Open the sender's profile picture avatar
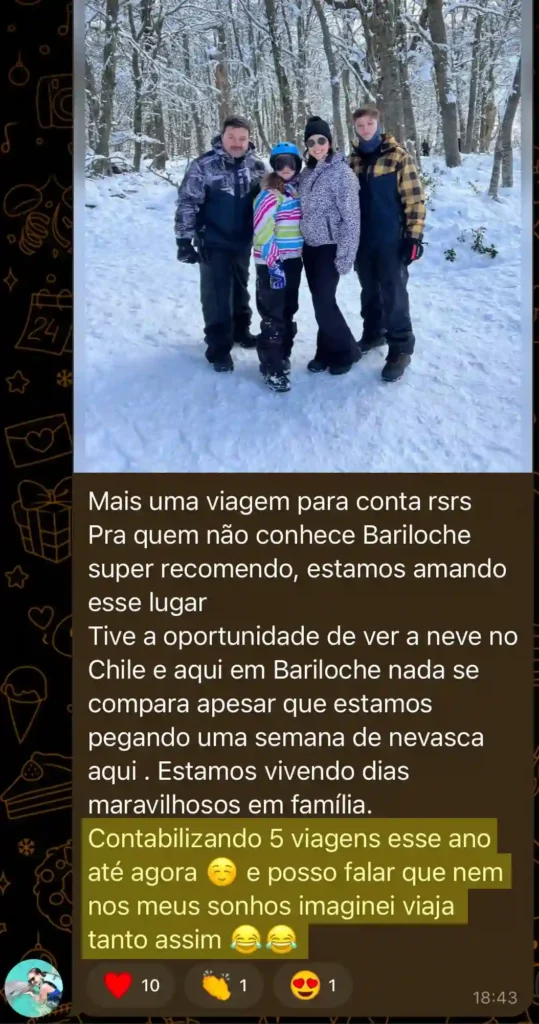This screenshot has width=539, height=1024. 33,989
